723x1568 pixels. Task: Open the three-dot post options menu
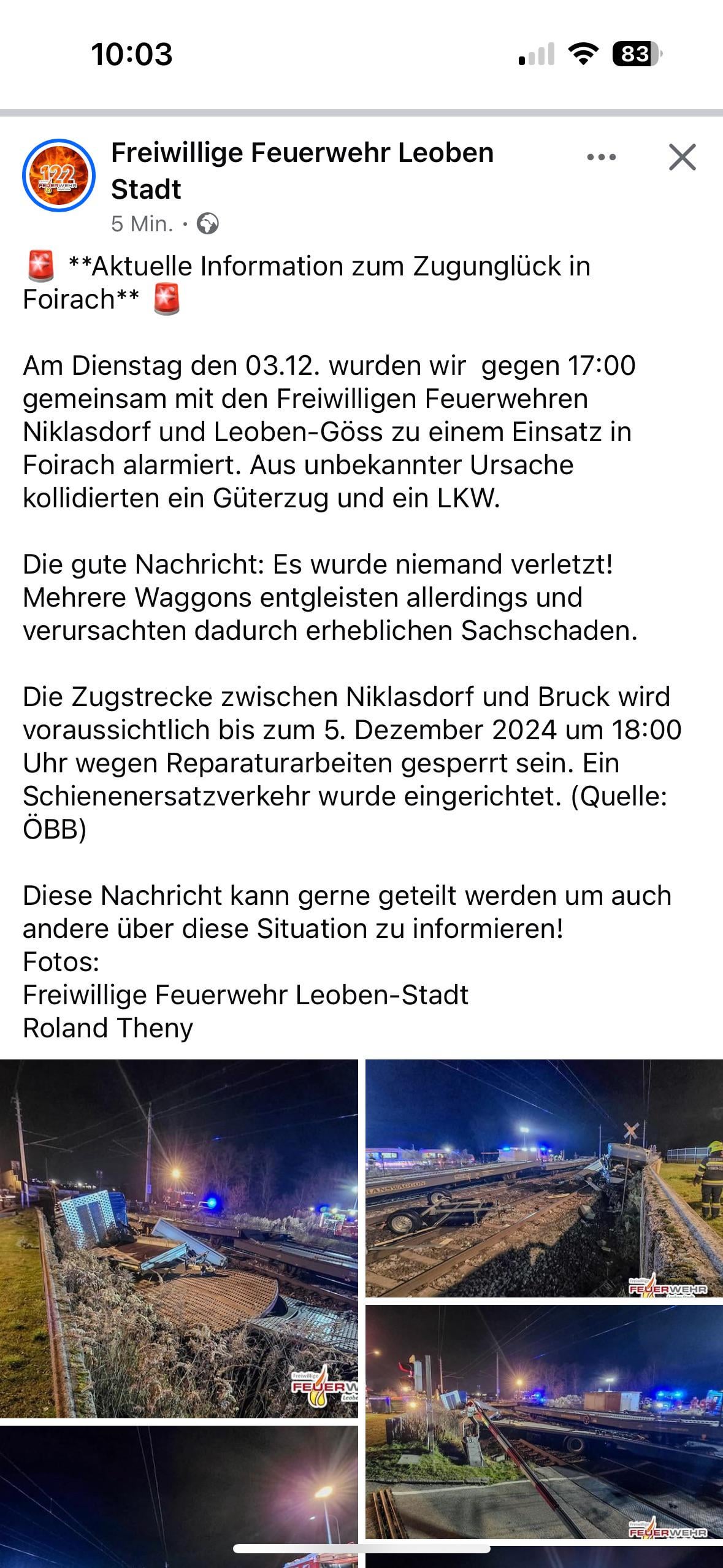pyautogui.click(x=601, y=158)
